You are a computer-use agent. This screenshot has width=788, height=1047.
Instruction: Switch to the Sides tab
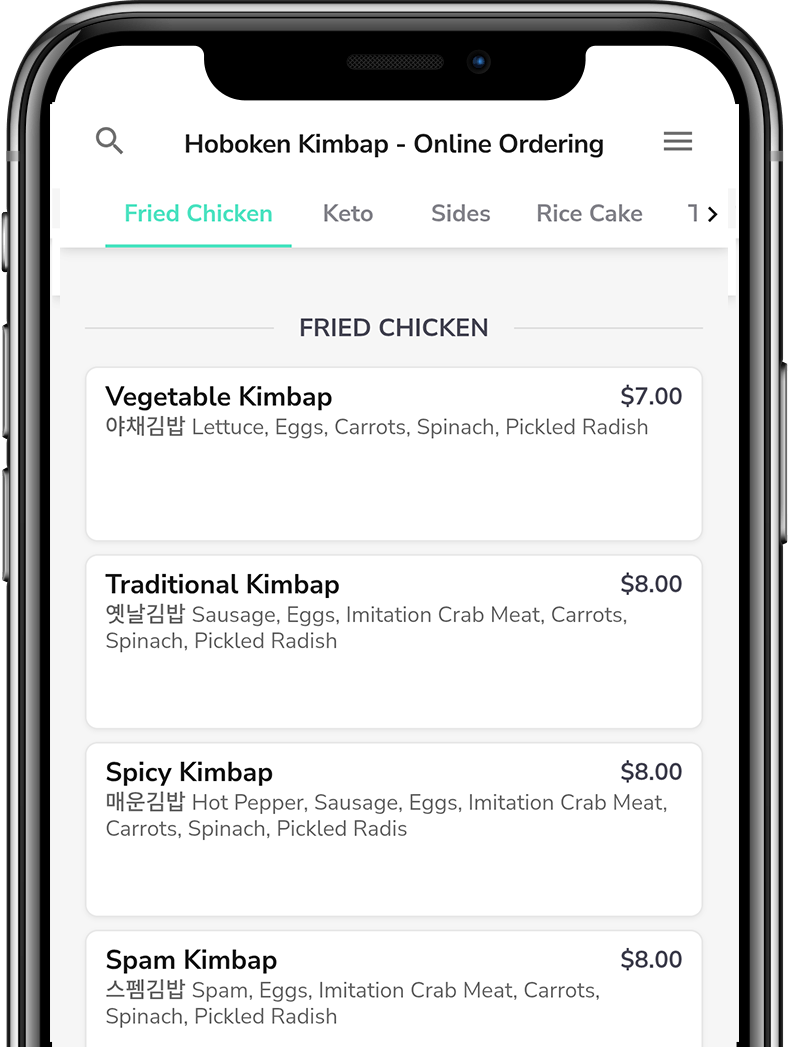(460, 214)
